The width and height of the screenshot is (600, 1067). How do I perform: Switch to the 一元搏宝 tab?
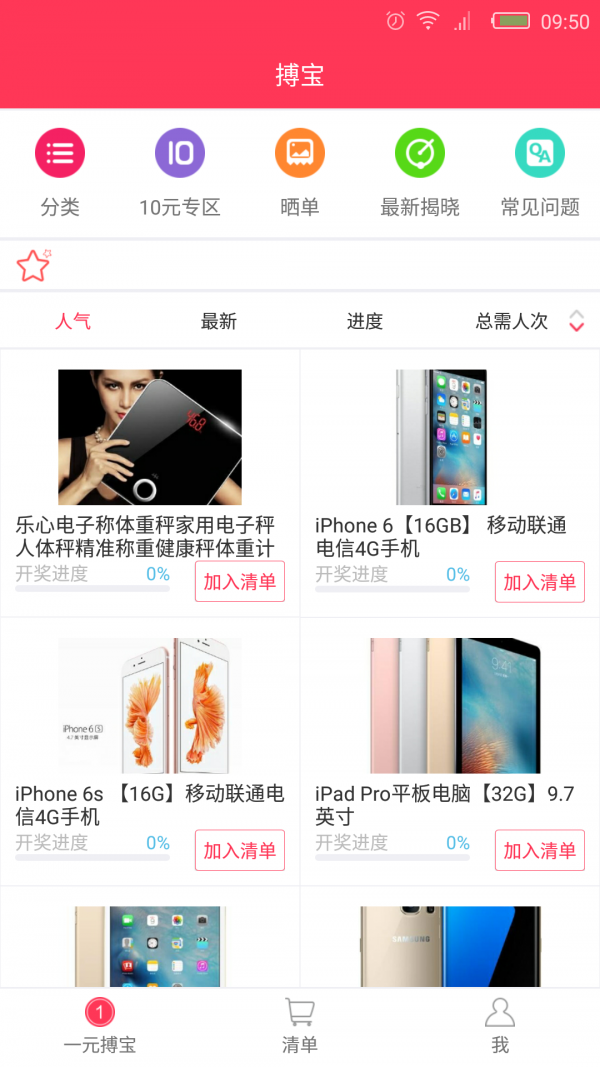coord(100,1027)
